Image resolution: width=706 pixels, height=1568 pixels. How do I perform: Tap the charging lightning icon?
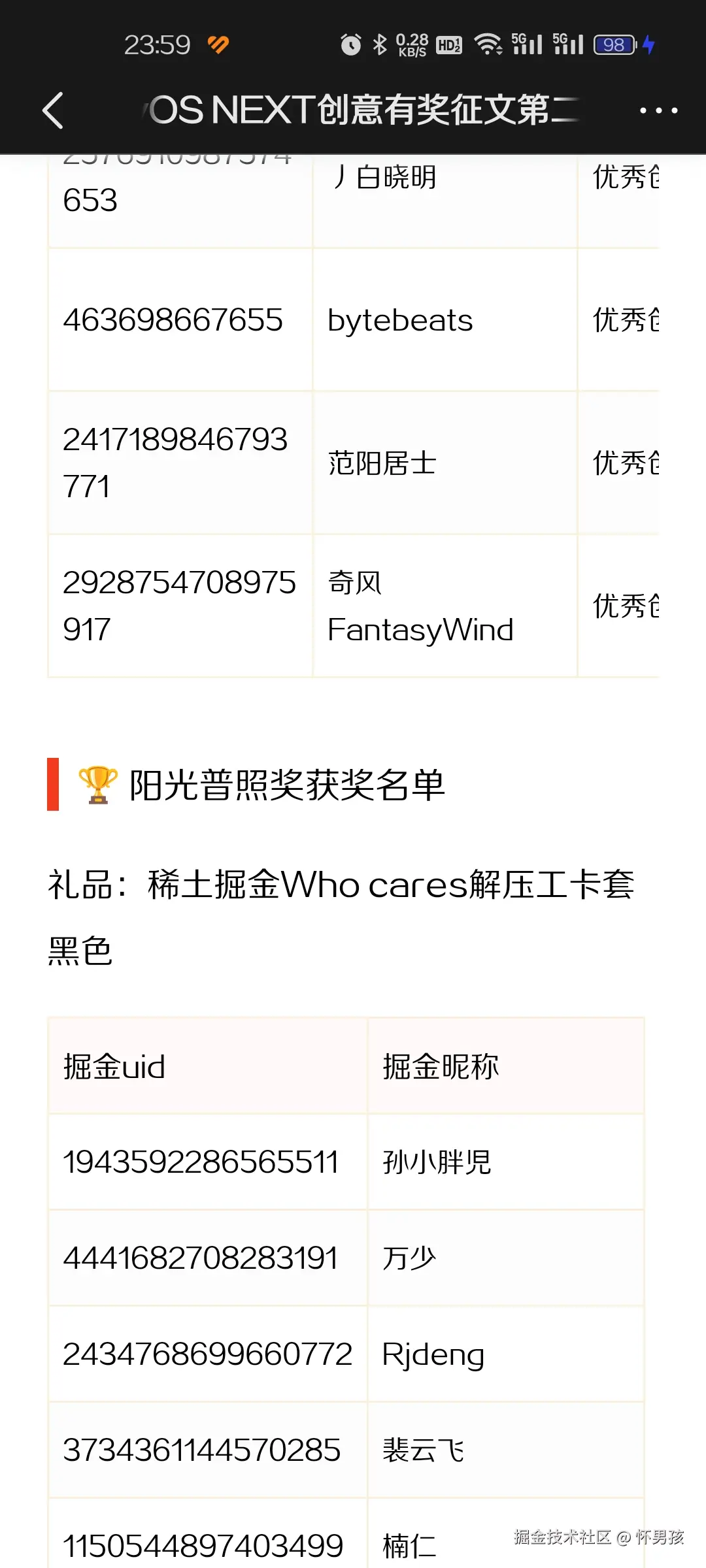click(648, 43)
